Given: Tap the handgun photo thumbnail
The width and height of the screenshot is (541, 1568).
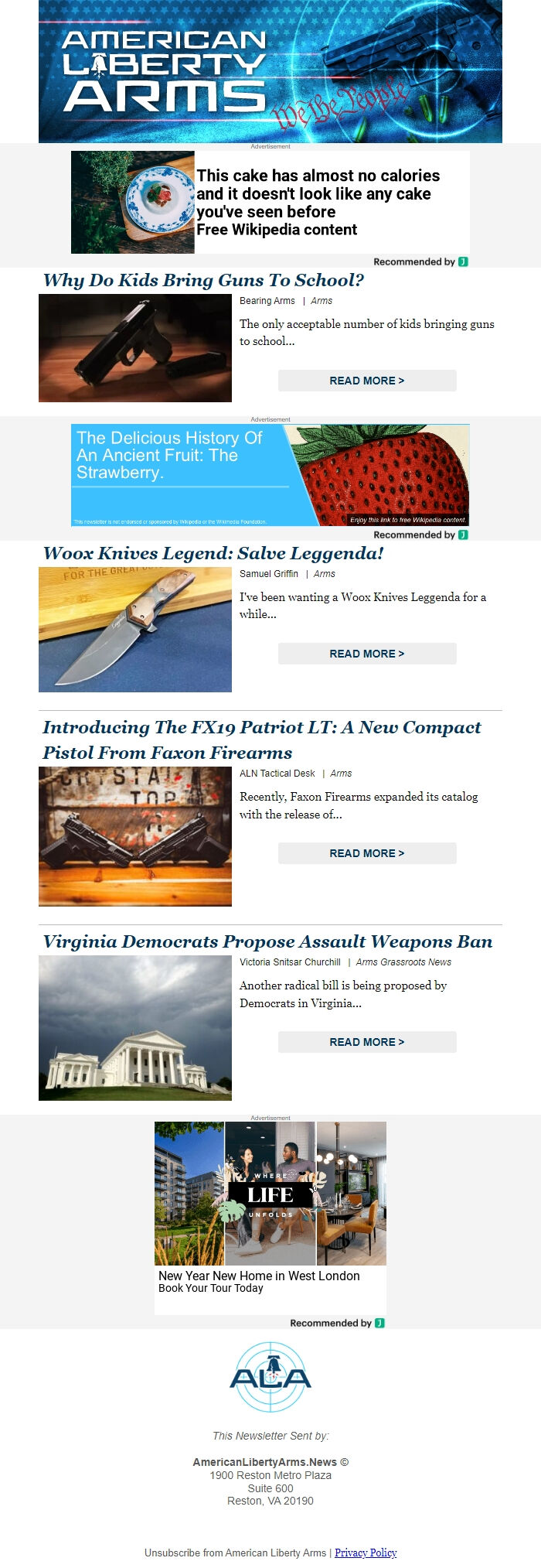Looking at the screenshot, I should click(135, 348).
